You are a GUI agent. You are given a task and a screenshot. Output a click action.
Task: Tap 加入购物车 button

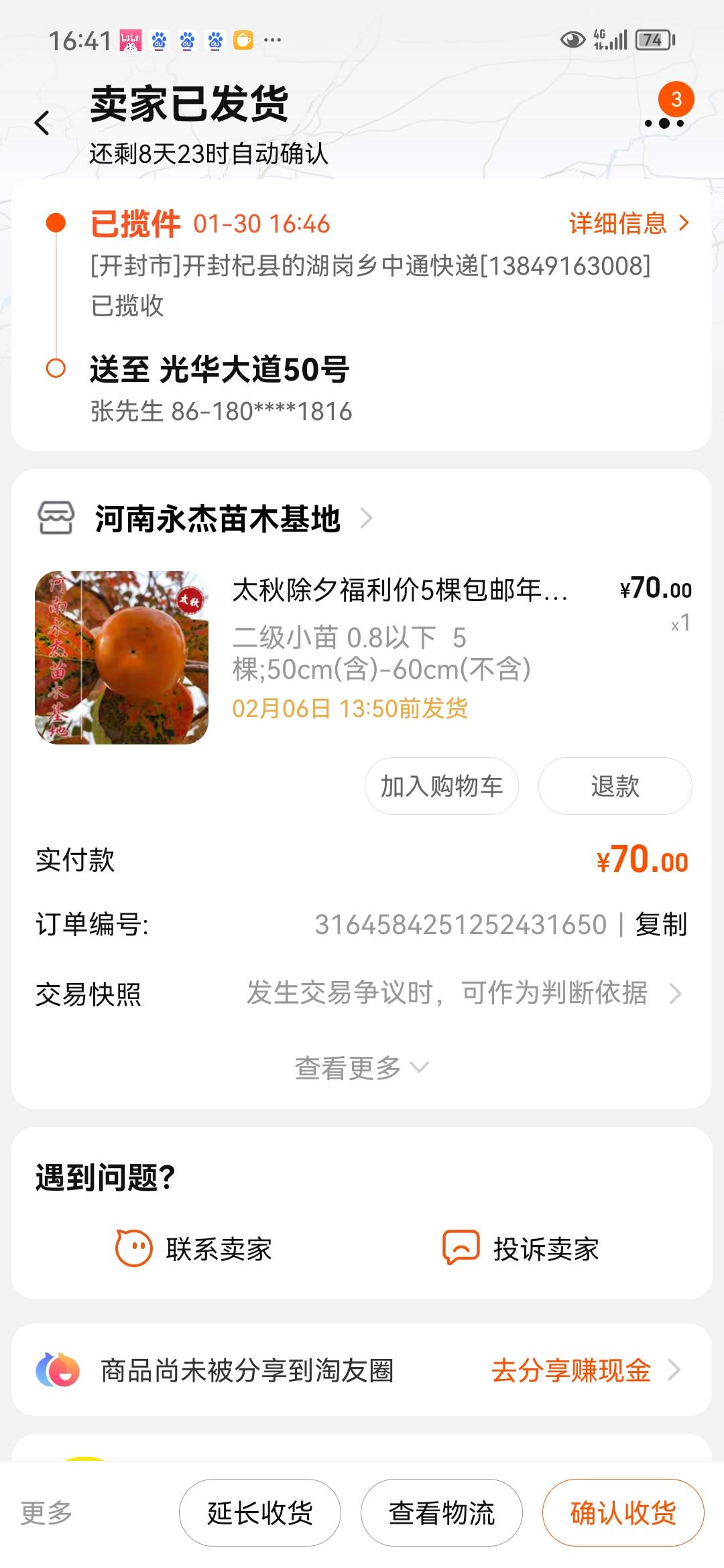442,786
